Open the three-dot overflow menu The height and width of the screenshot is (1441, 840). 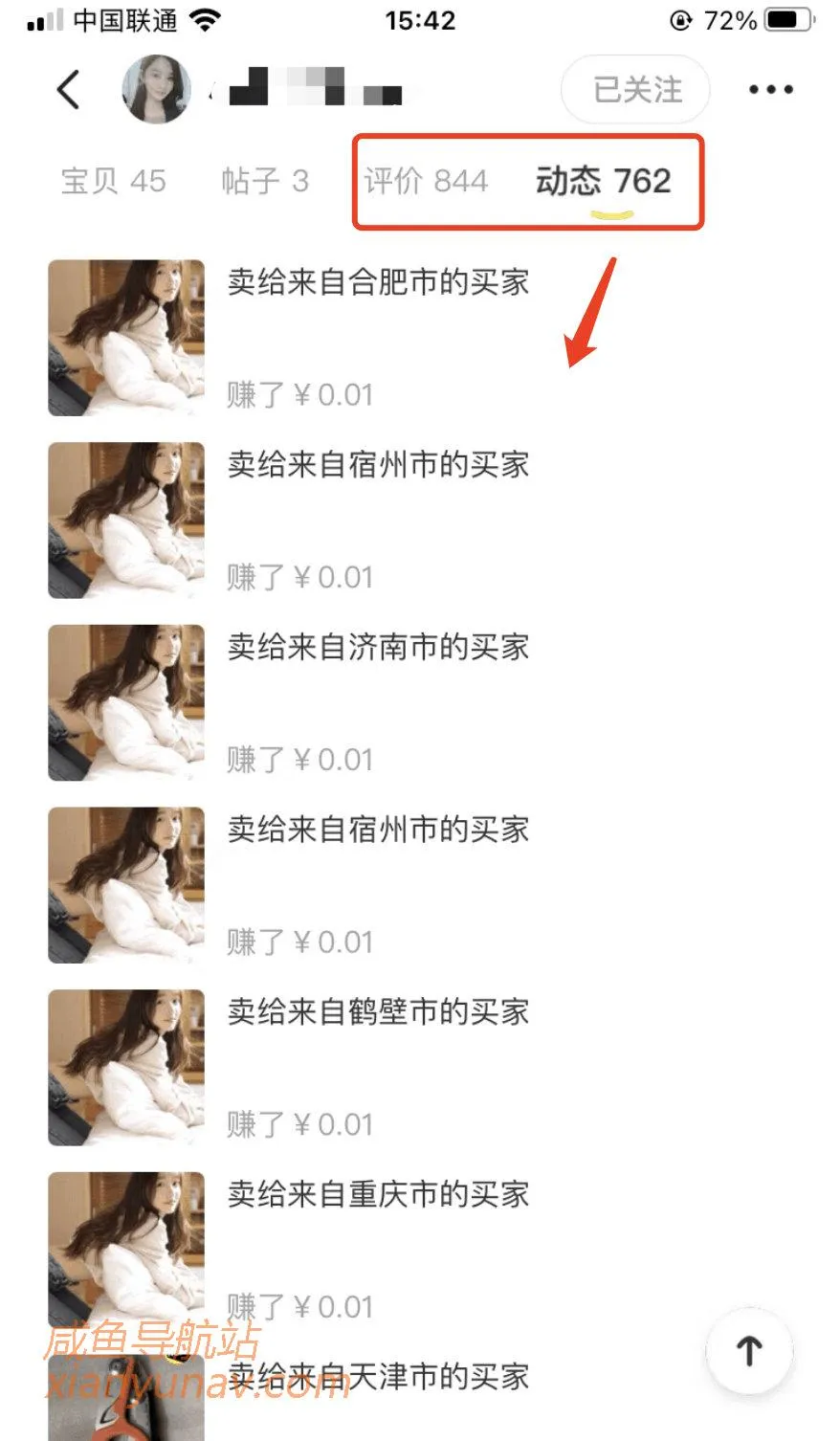point(770,90)
